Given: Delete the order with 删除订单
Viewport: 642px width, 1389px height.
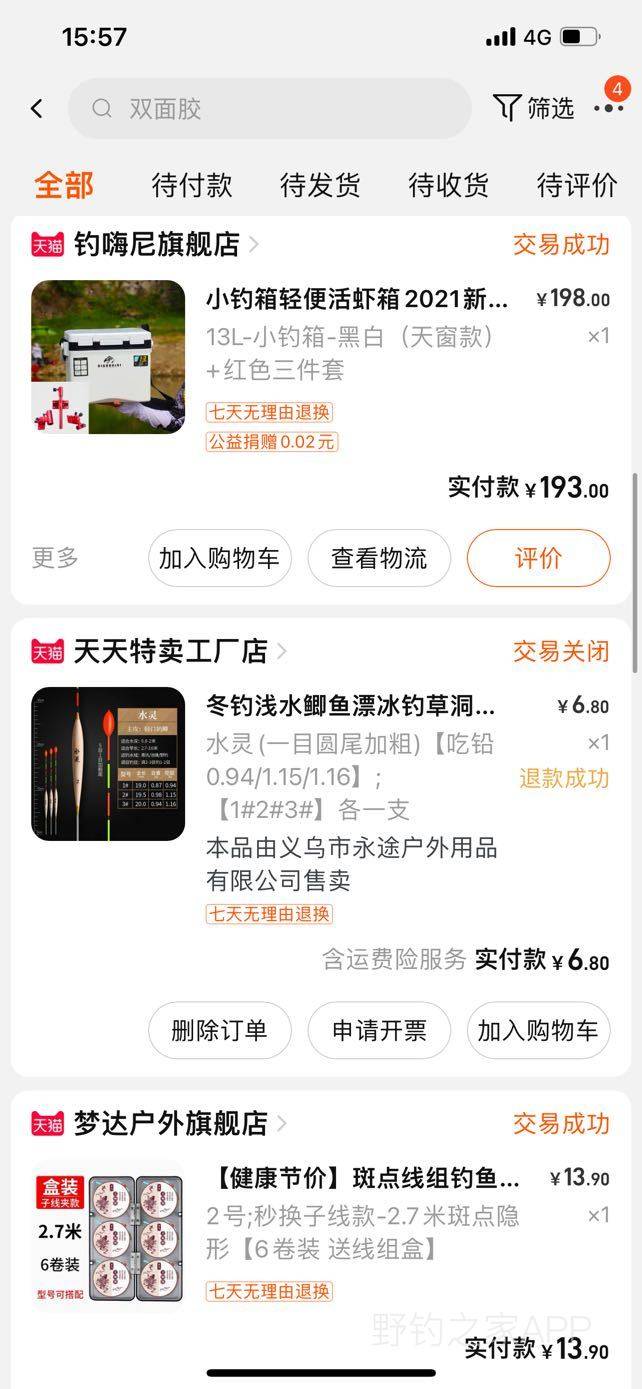Looking at the screenshot, I should click(220, 1030).
